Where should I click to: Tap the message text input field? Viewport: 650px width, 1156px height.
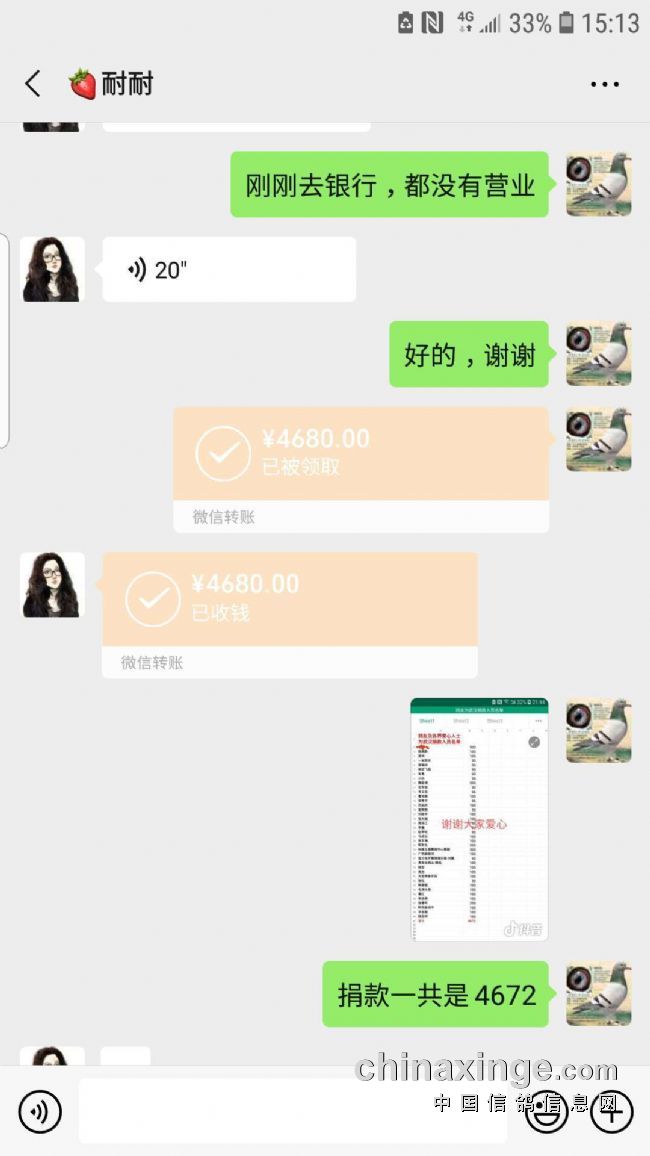click(292, 1111)
